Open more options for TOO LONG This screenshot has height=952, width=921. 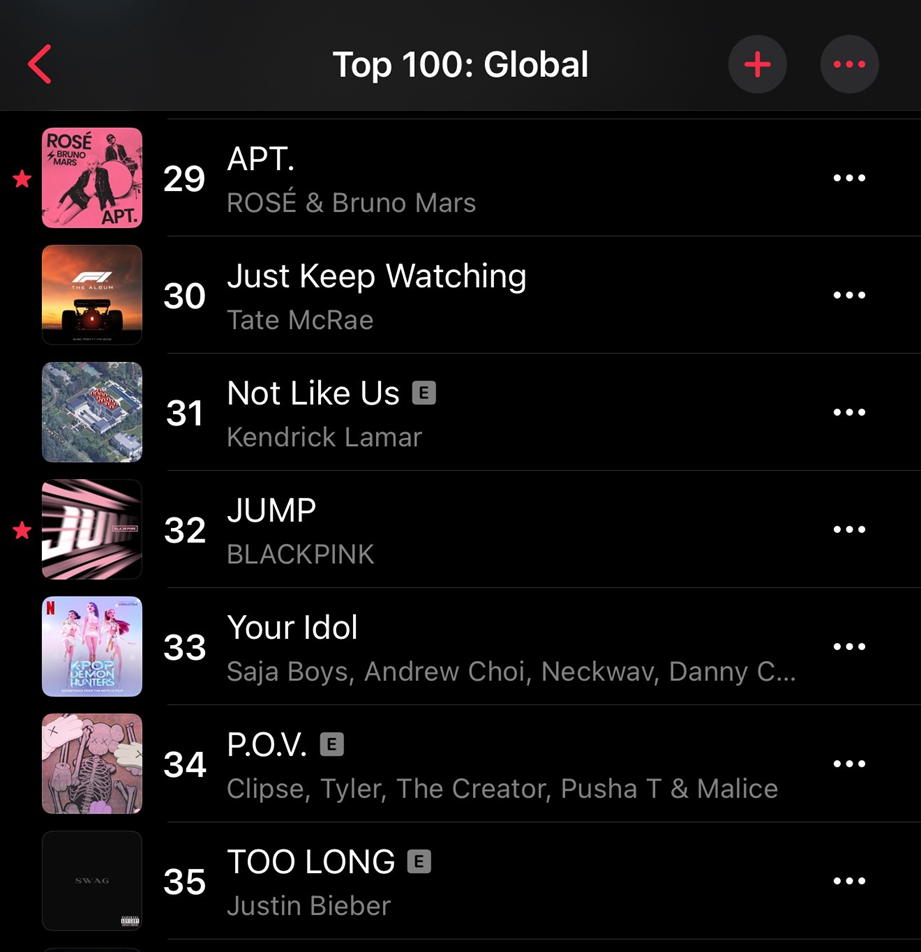[x=849, y=880]
